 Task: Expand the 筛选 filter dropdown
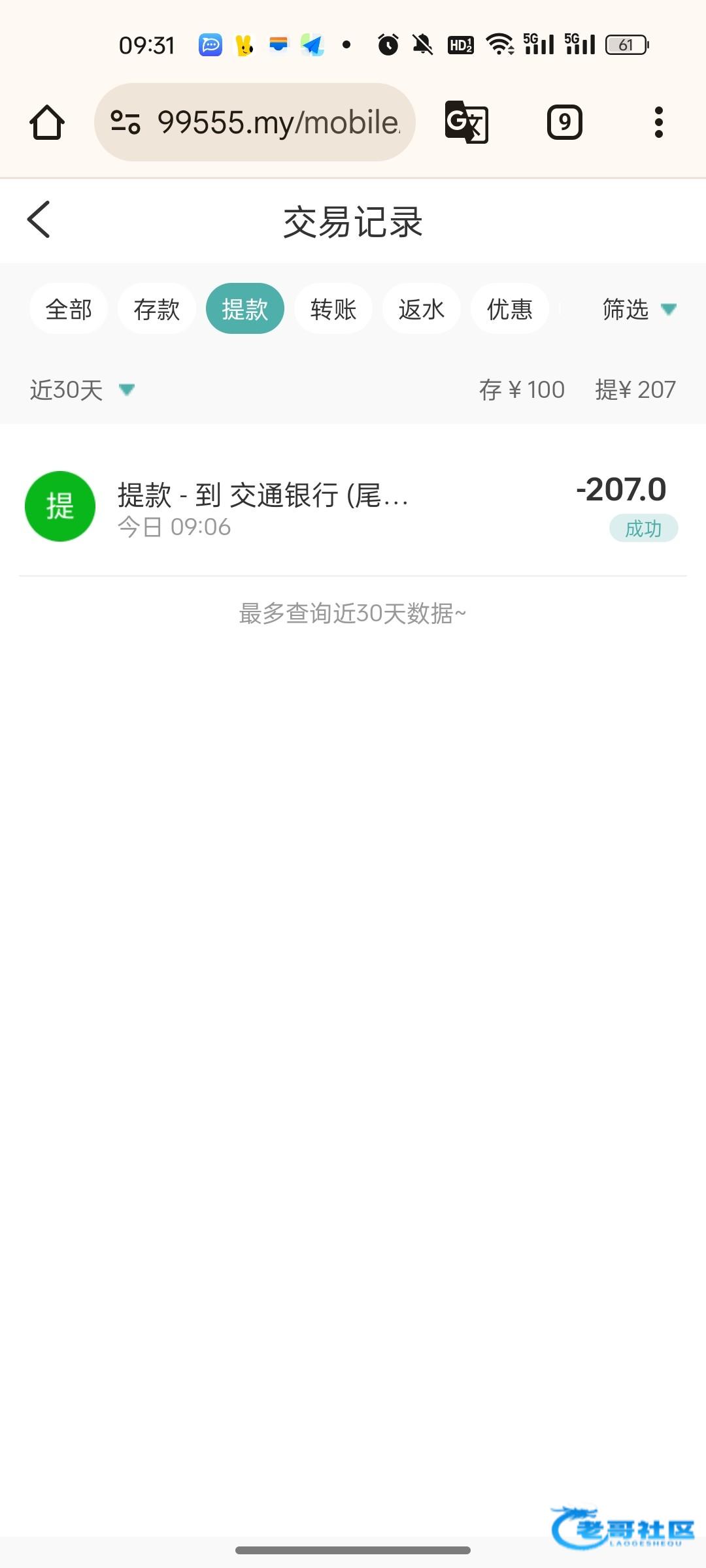(637, 309)
